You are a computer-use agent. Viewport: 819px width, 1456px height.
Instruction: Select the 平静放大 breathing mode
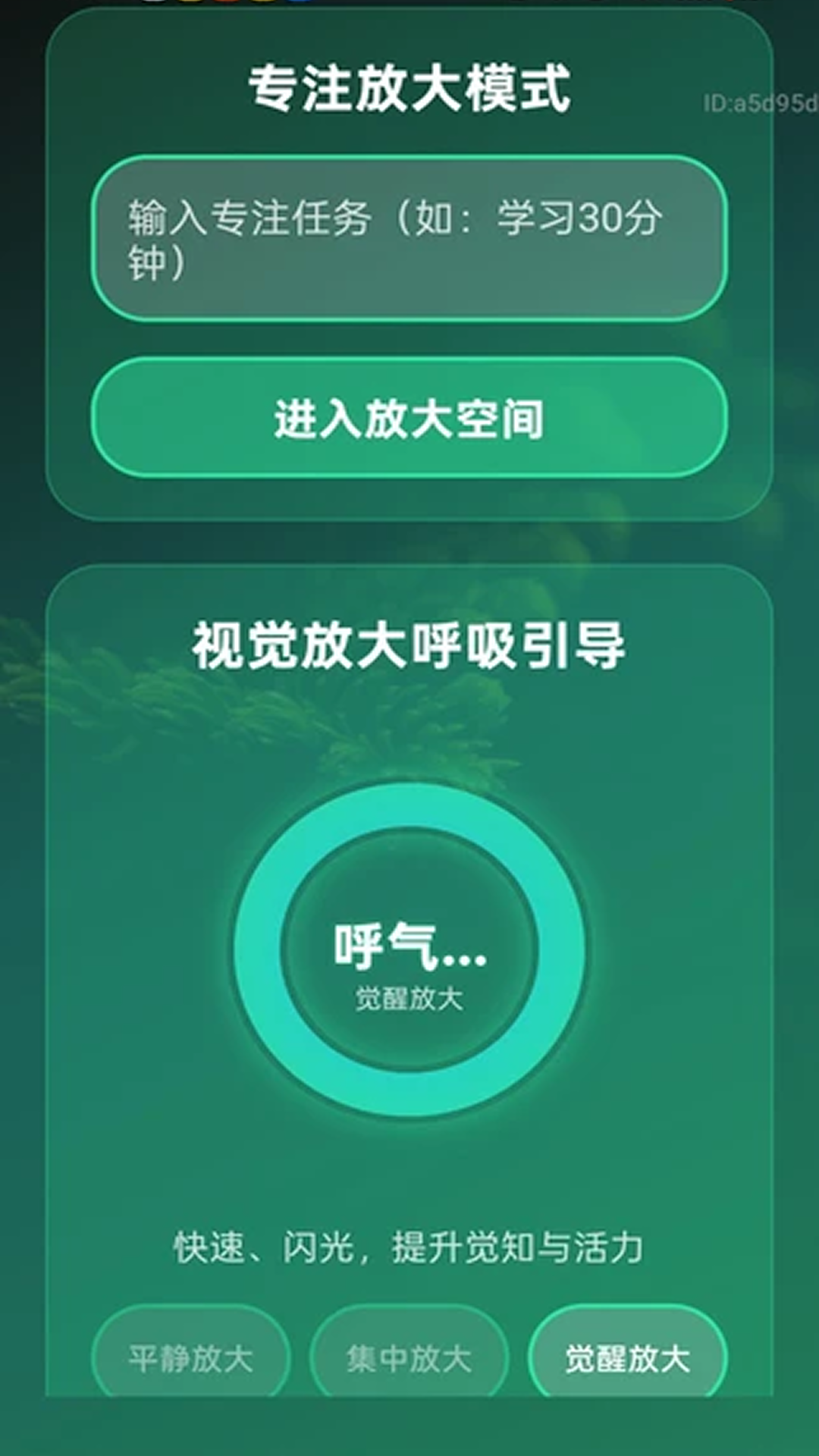190,1357
